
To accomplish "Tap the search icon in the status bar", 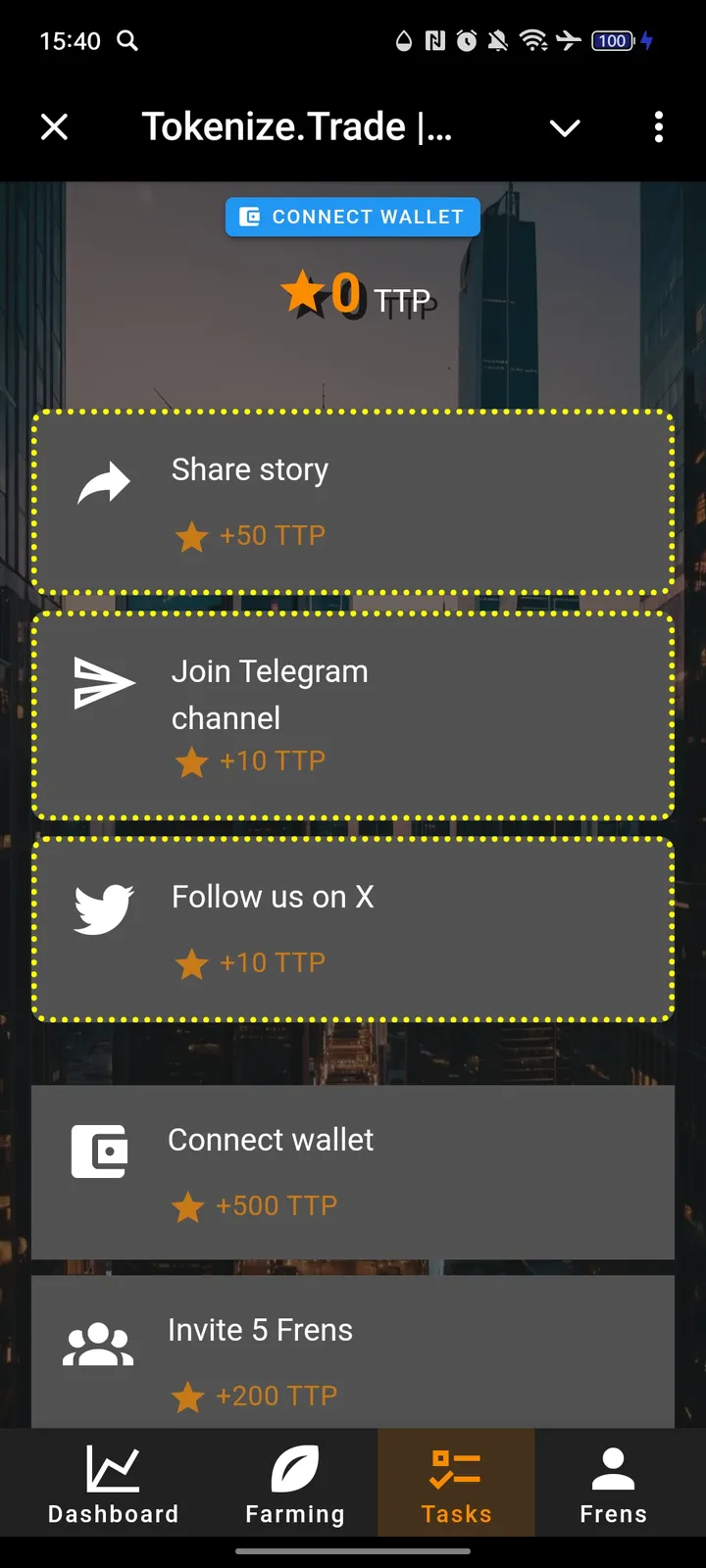I will 126,41.
